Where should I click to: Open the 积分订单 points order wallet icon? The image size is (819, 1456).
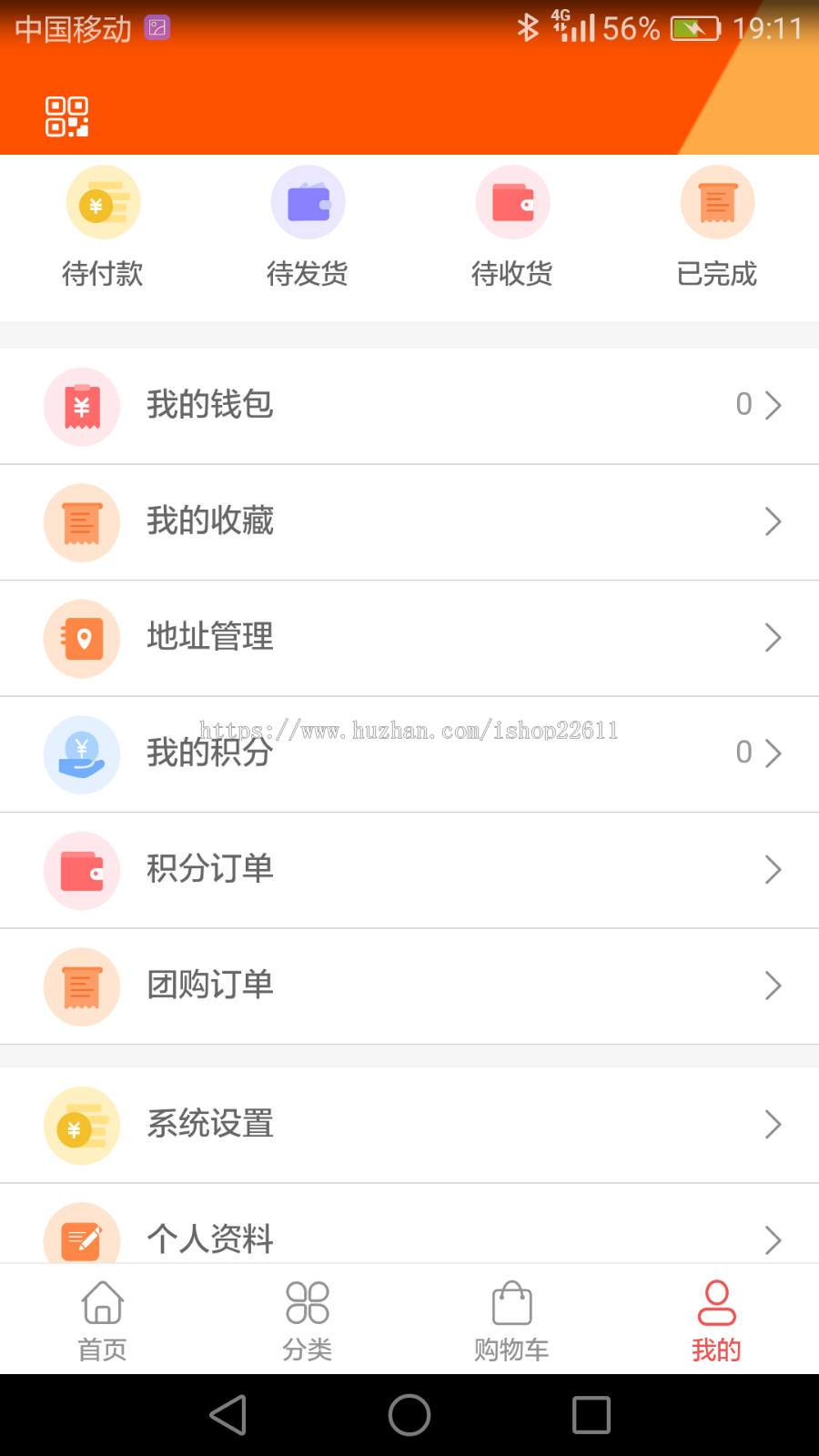tap(82, 870)
